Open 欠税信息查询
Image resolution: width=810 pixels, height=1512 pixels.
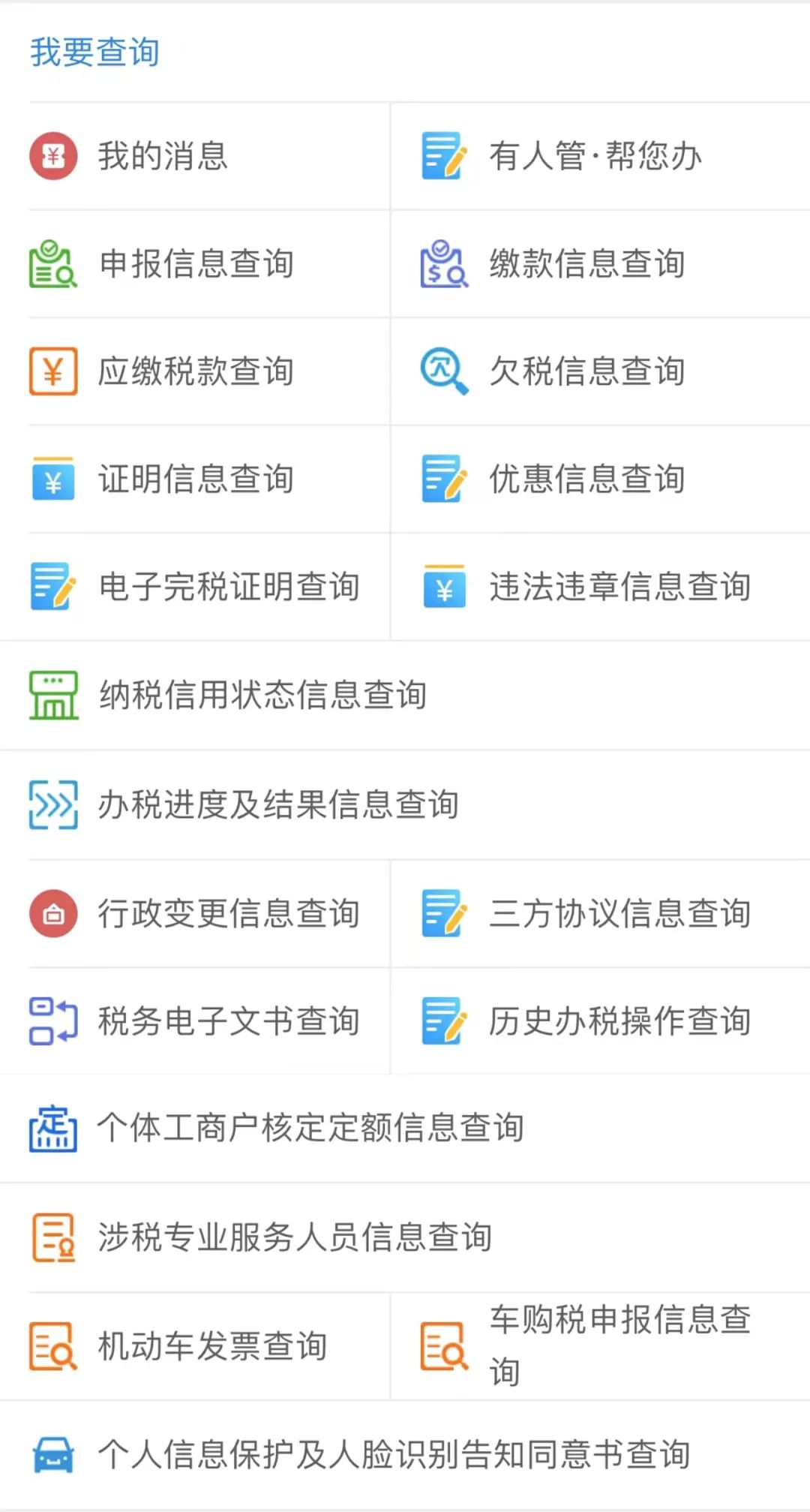click(600, 371)
